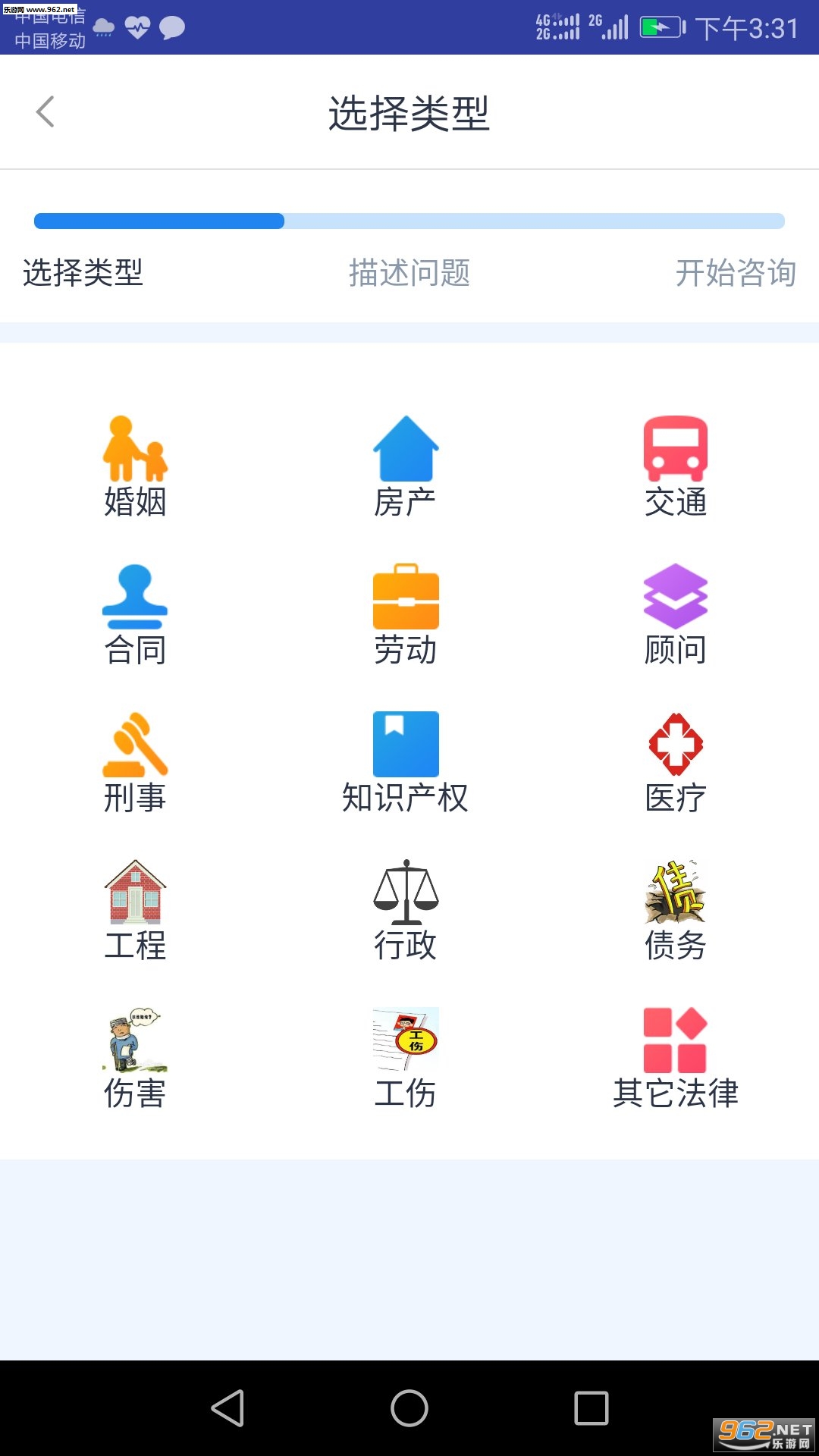This screenshot has width=819, height=1456.
Task: Select the 婚姻 (marriage) category
Action: pos(135,466)
